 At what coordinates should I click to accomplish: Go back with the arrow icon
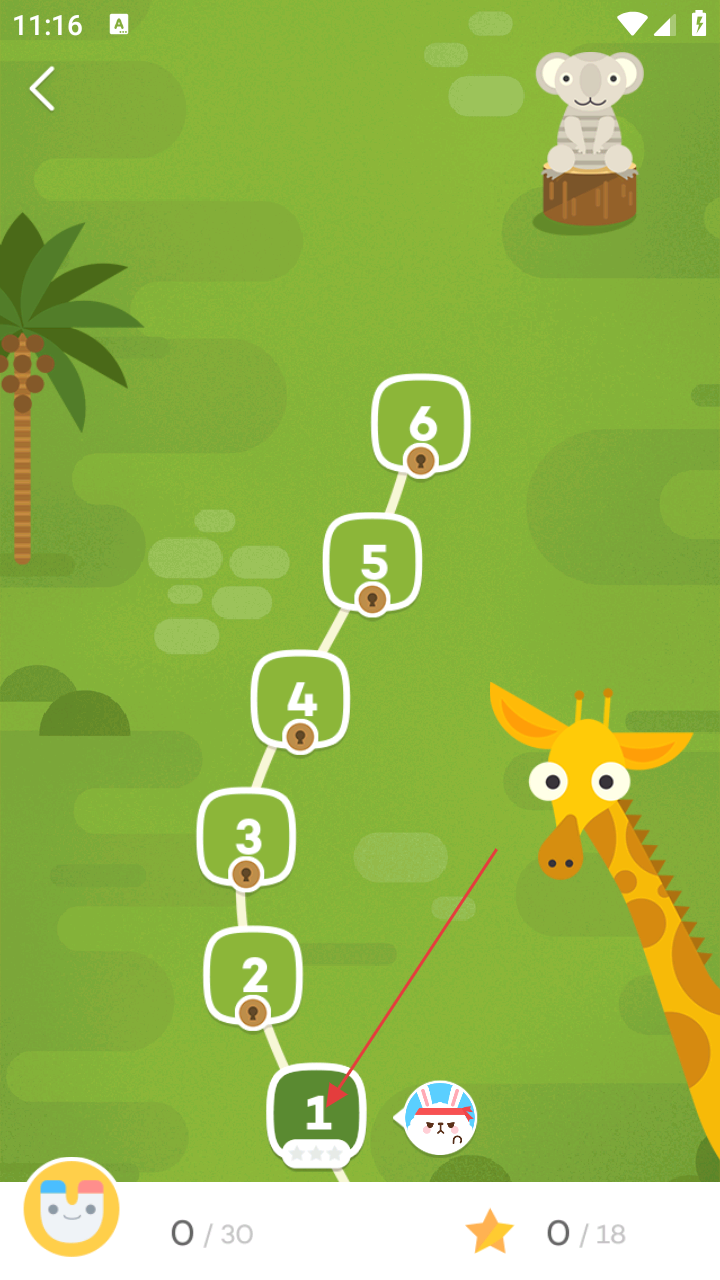point(42,89)
